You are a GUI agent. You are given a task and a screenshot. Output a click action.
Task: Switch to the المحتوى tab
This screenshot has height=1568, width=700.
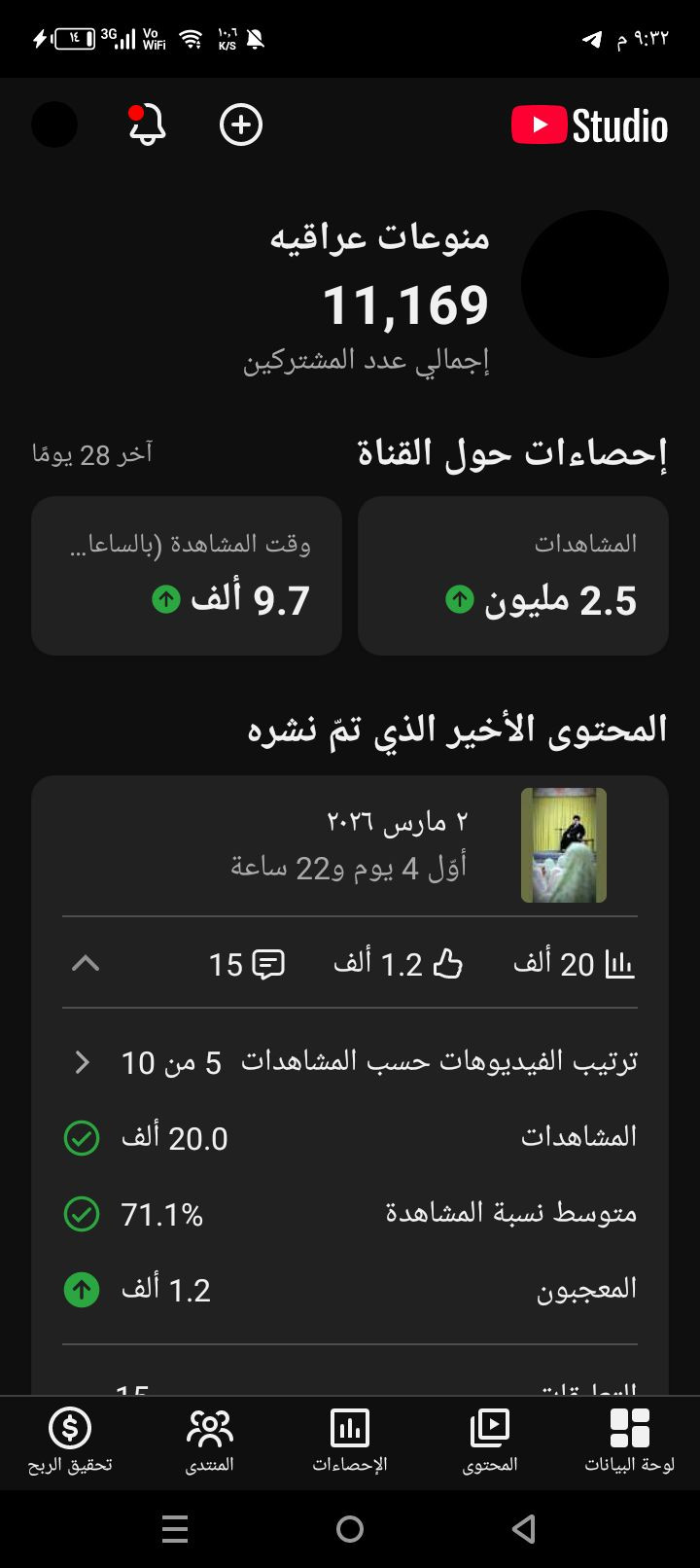tap(489, 1441)
